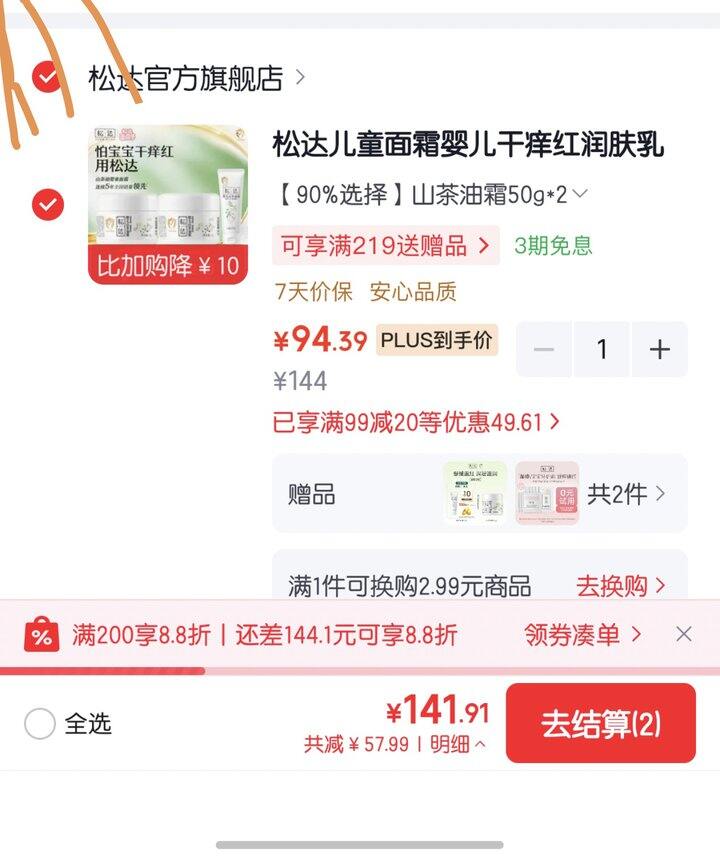Uncheck the 松达儿童面霜 product checkbox

point(47,204)
